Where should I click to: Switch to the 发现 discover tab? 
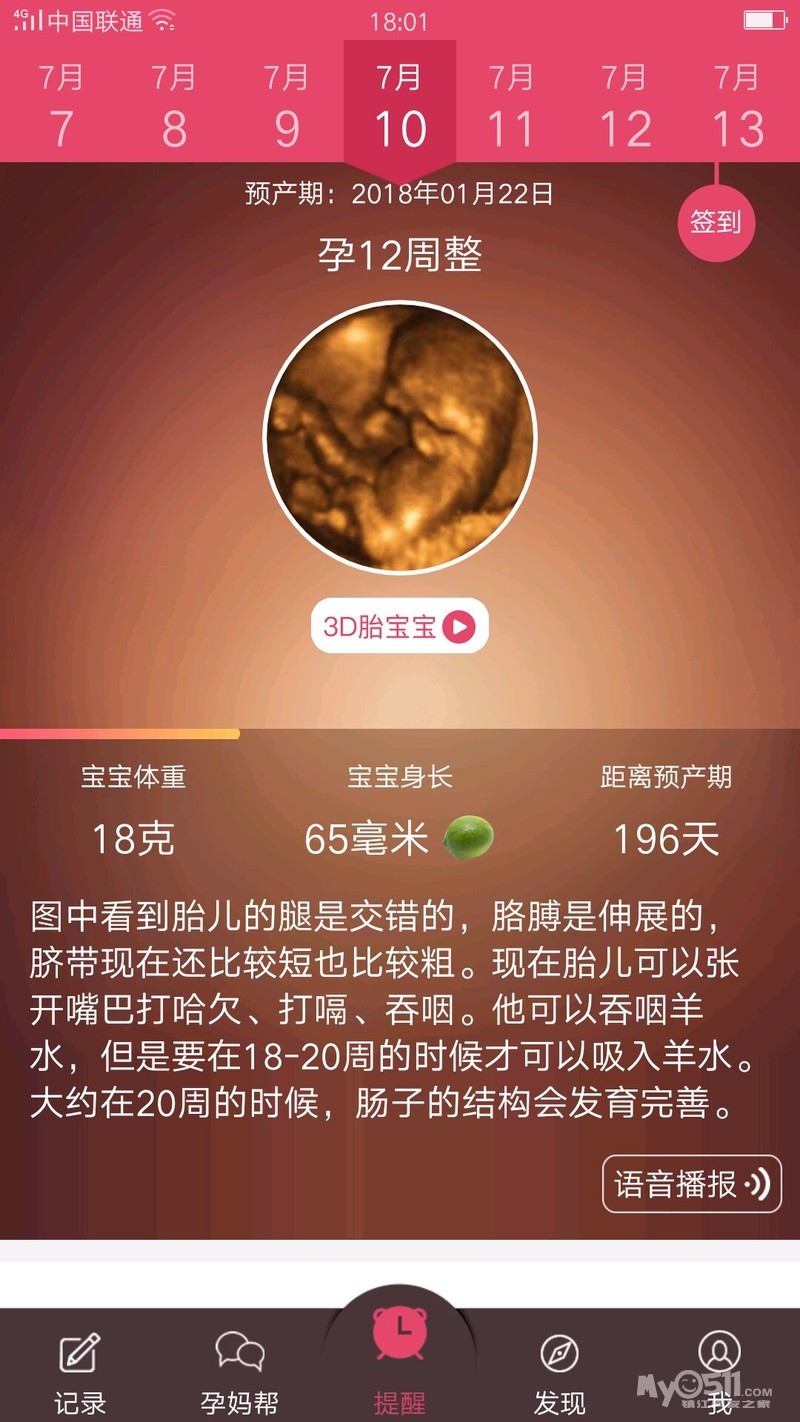pyautogui.click(x=559, y=1372)
